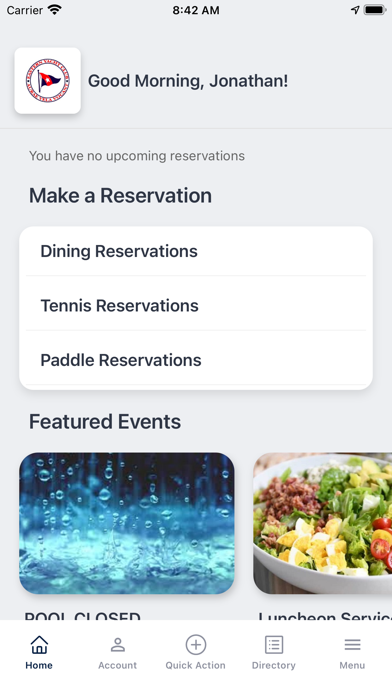The height and width of the screenshot is (696, 392).
Task: Open Dining Reservations
Action: 196,251
